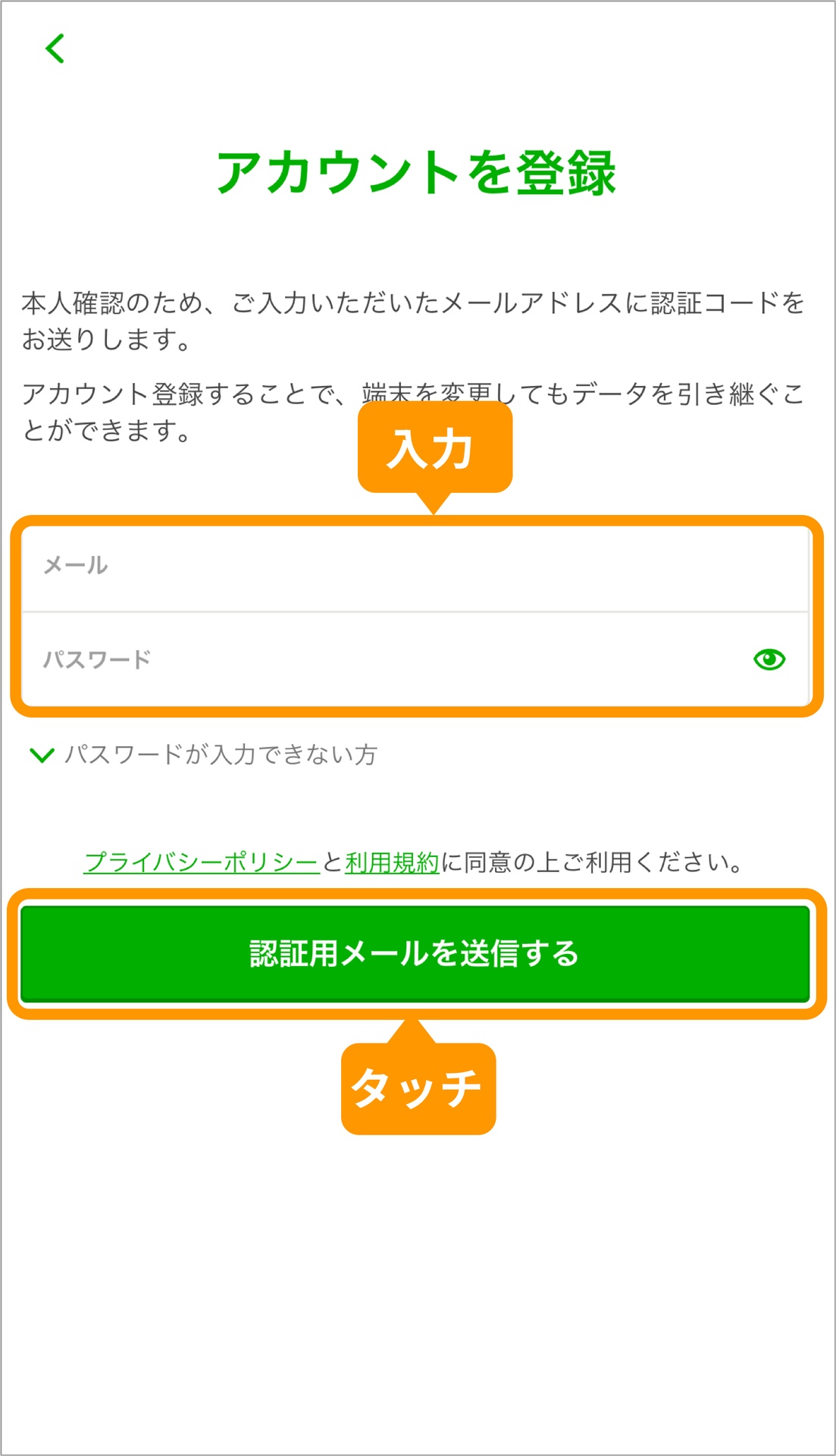View the 利用規約 terms page

390,861
